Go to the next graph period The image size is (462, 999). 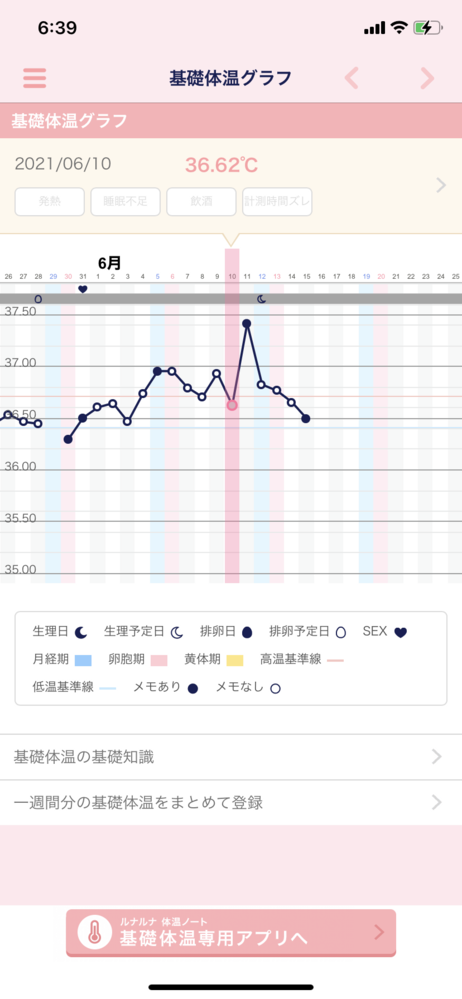(x=427, y=78)
